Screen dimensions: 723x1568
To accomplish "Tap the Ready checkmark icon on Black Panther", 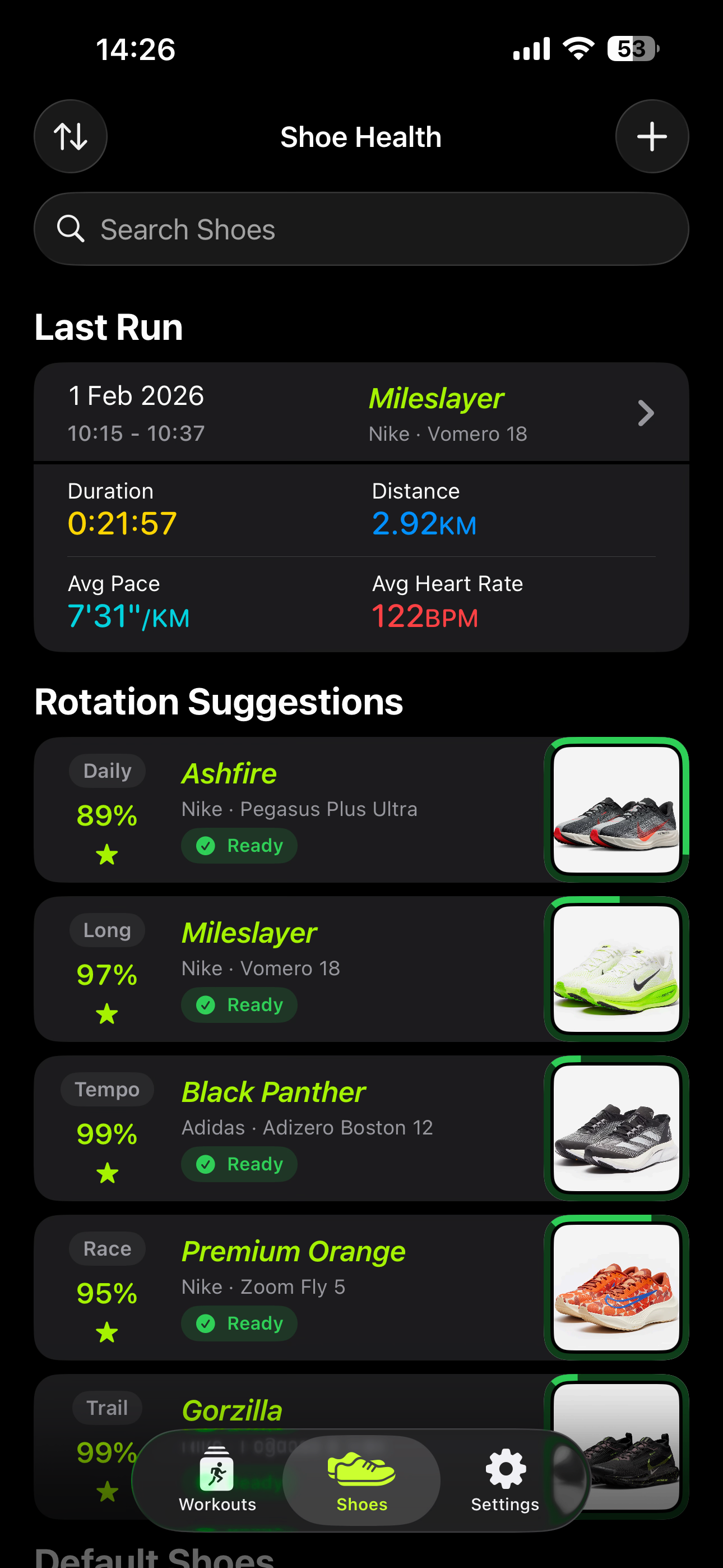I will [x=206, y=1164].
